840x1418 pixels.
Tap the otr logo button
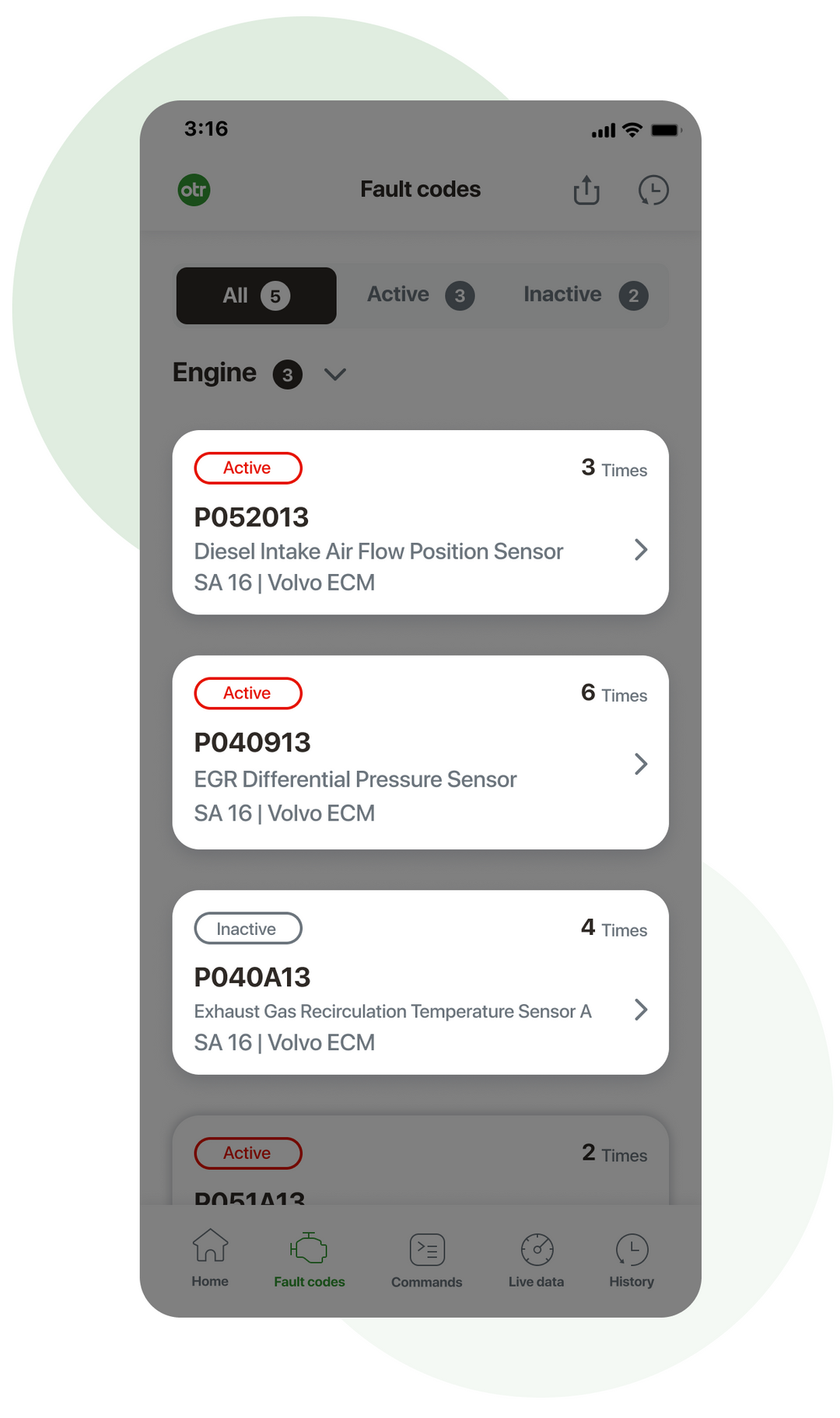pos(194,190)
